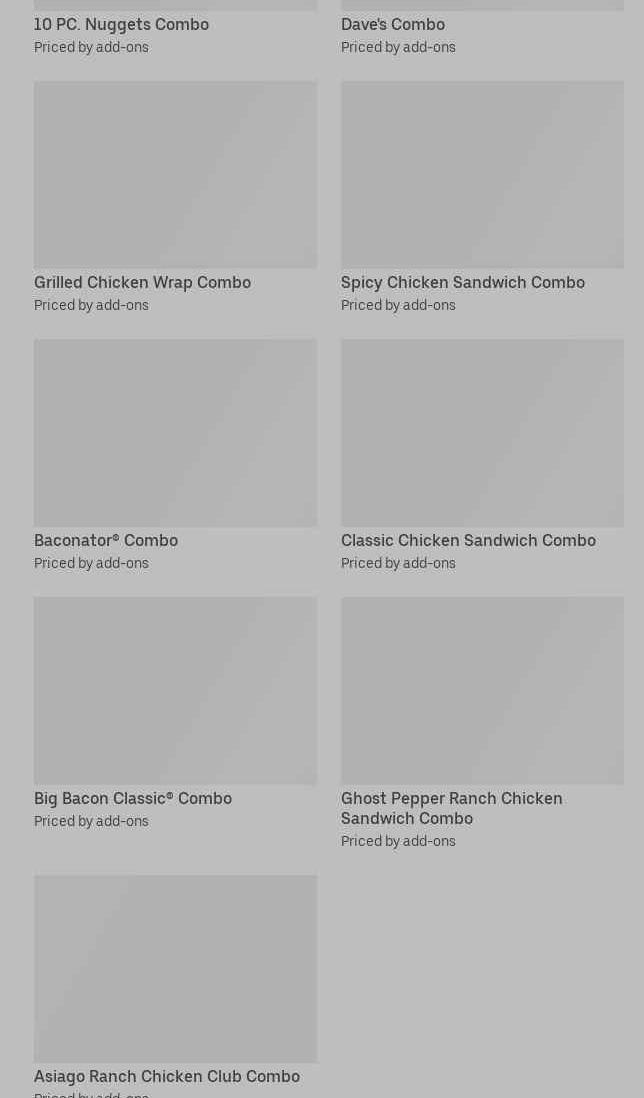Image resolution: width=644 pixels, height=1098 pixels.
Task: Select Dave's Combo
Action: click(x=482, y=28)
